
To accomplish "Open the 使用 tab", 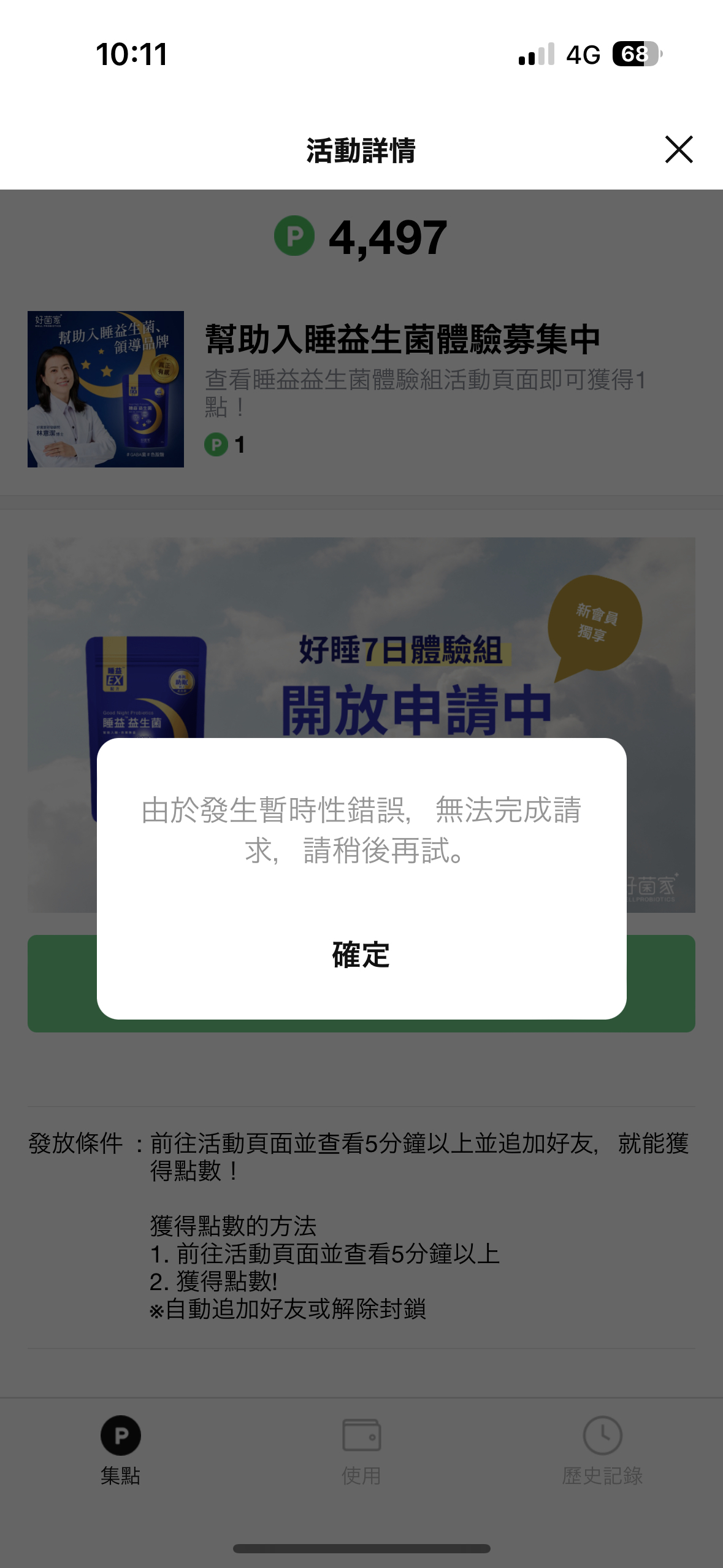I will point(361,1450).
